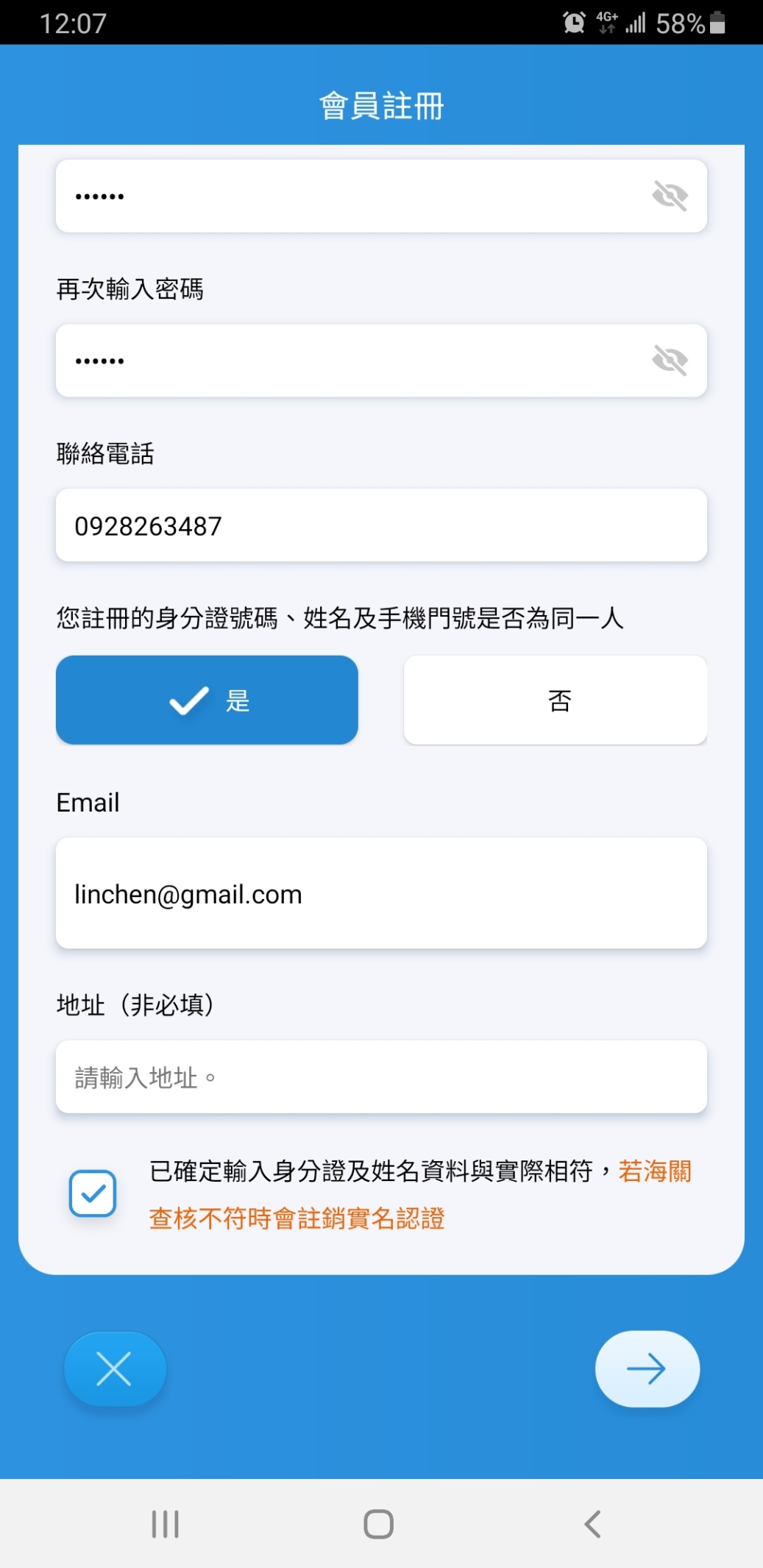The height and width of the screenshot is (1568, 763).
Task: Go back using system navigation
Action: coord(592,1524)
